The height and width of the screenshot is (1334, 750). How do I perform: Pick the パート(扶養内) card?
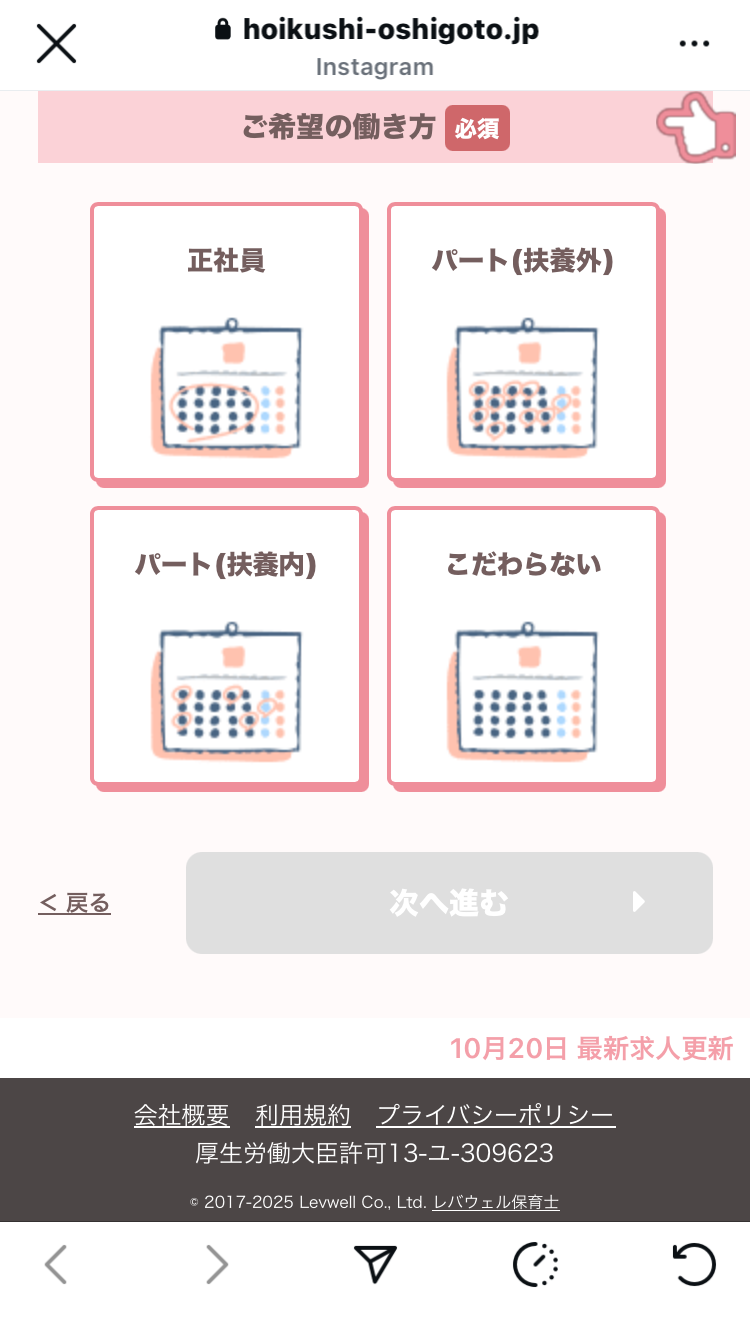coord(226,646)
